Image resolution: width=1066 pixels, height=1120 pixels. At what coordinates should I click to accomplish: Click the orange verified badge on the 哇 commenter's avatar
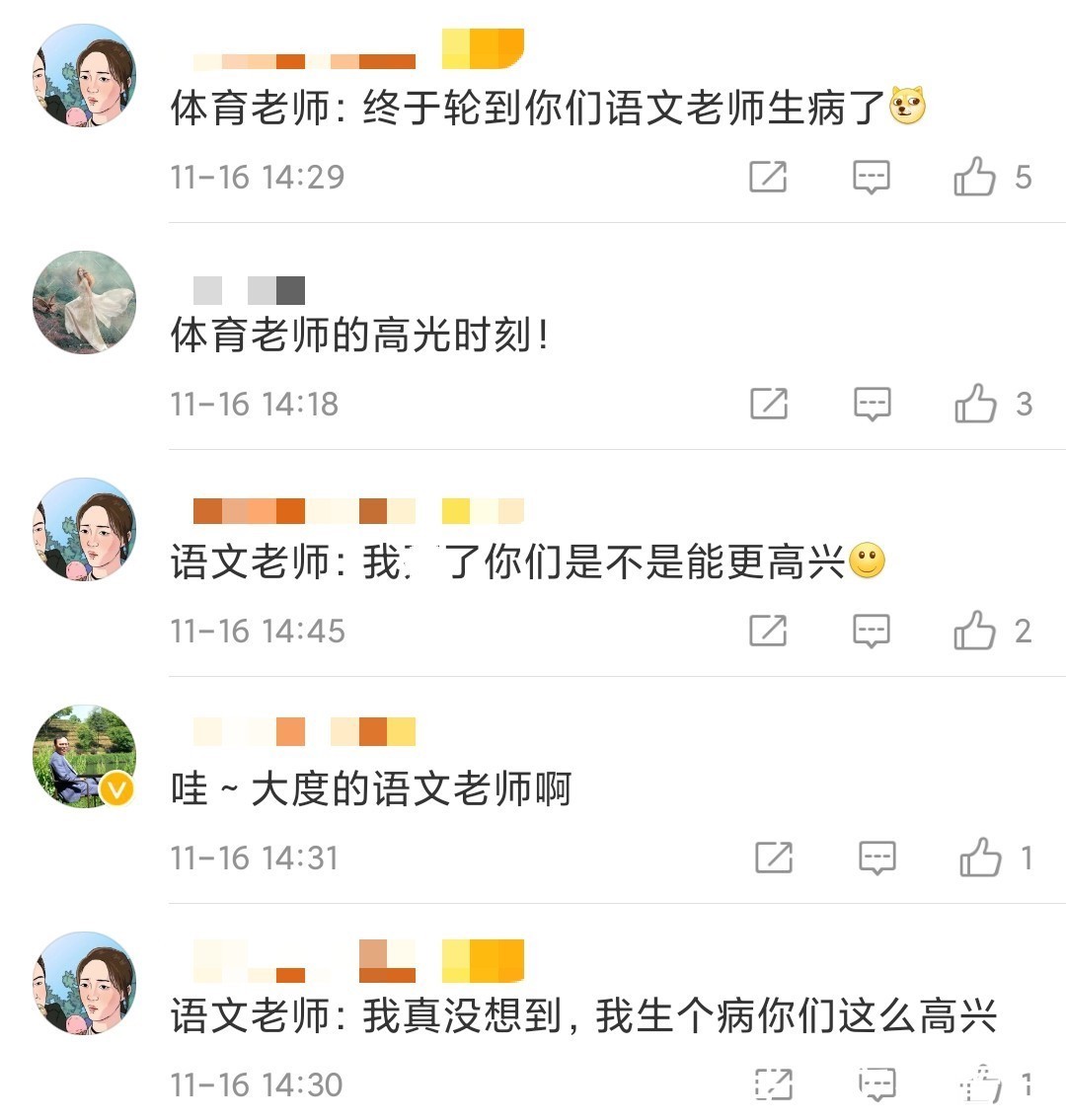point(117,788)
